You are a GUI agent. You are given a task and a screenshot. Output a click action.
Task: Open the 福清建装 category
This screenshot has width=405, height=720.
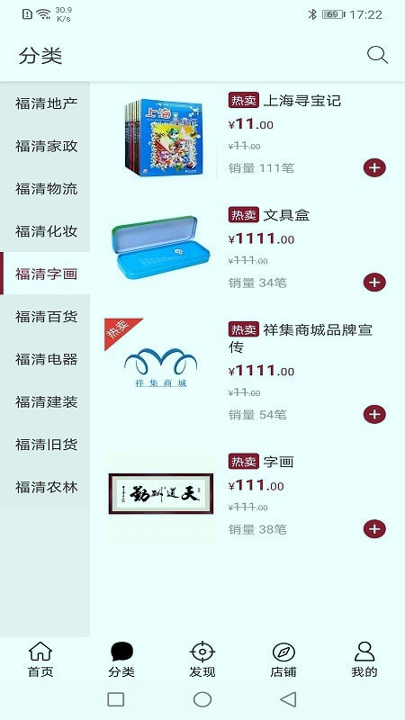pyautogui.click(x=45, y=402)
